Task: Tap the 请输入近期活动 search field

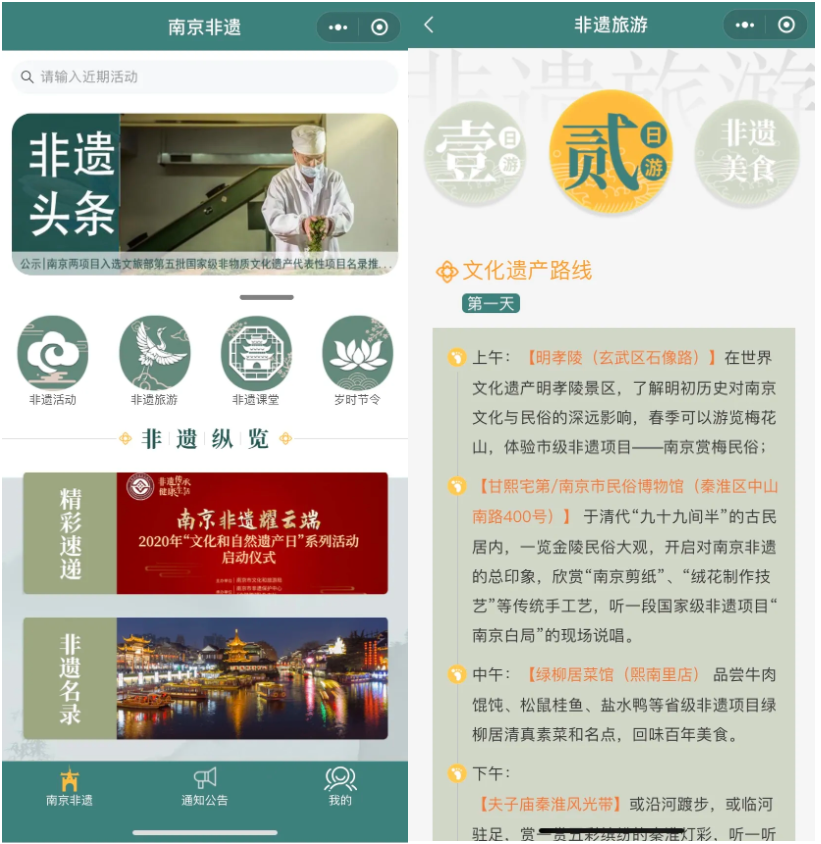Action: (x=205, y=77)
